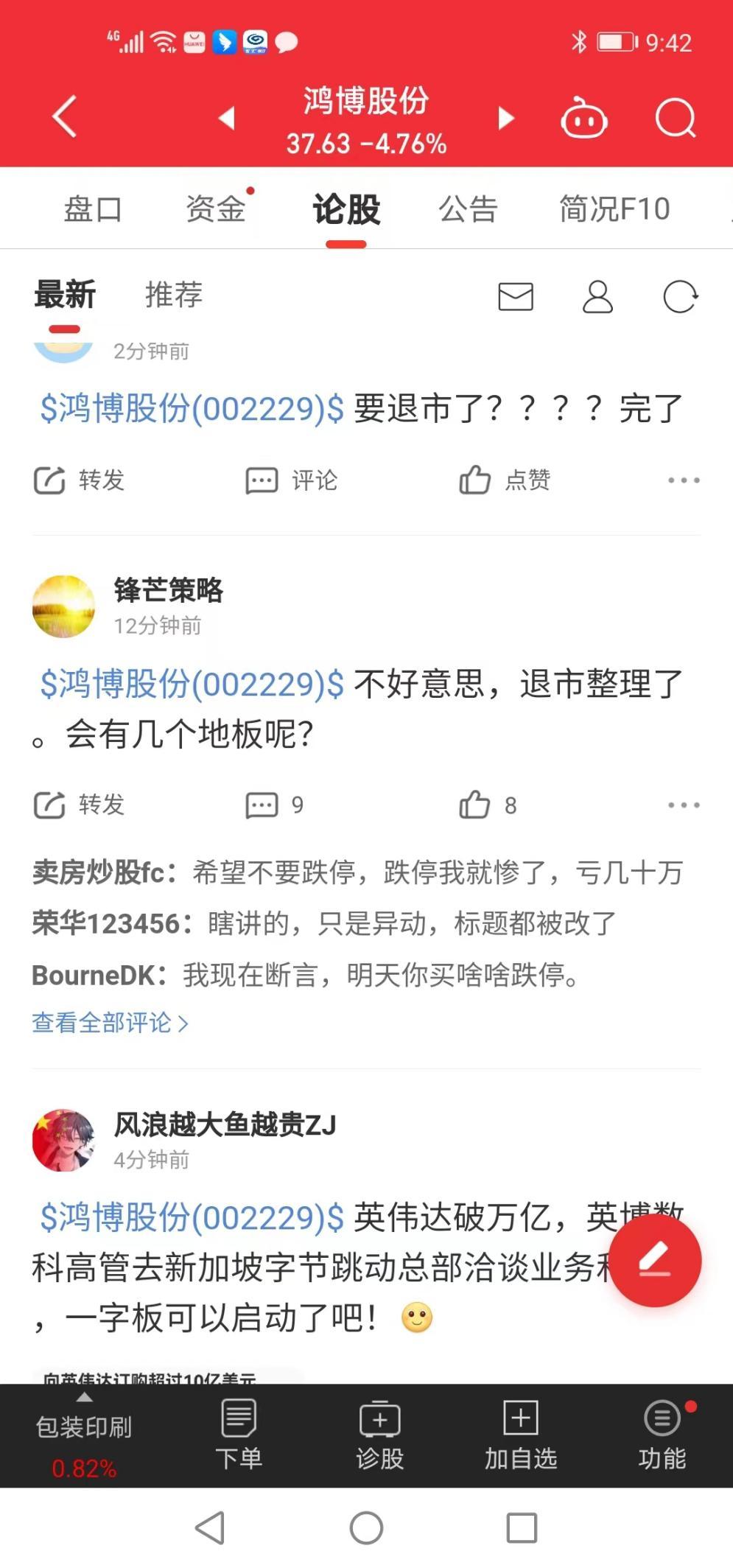Switch to the 资金 tab
Image resolution: width=733 pixels, height=1568 pixels.
coord(216,209)
